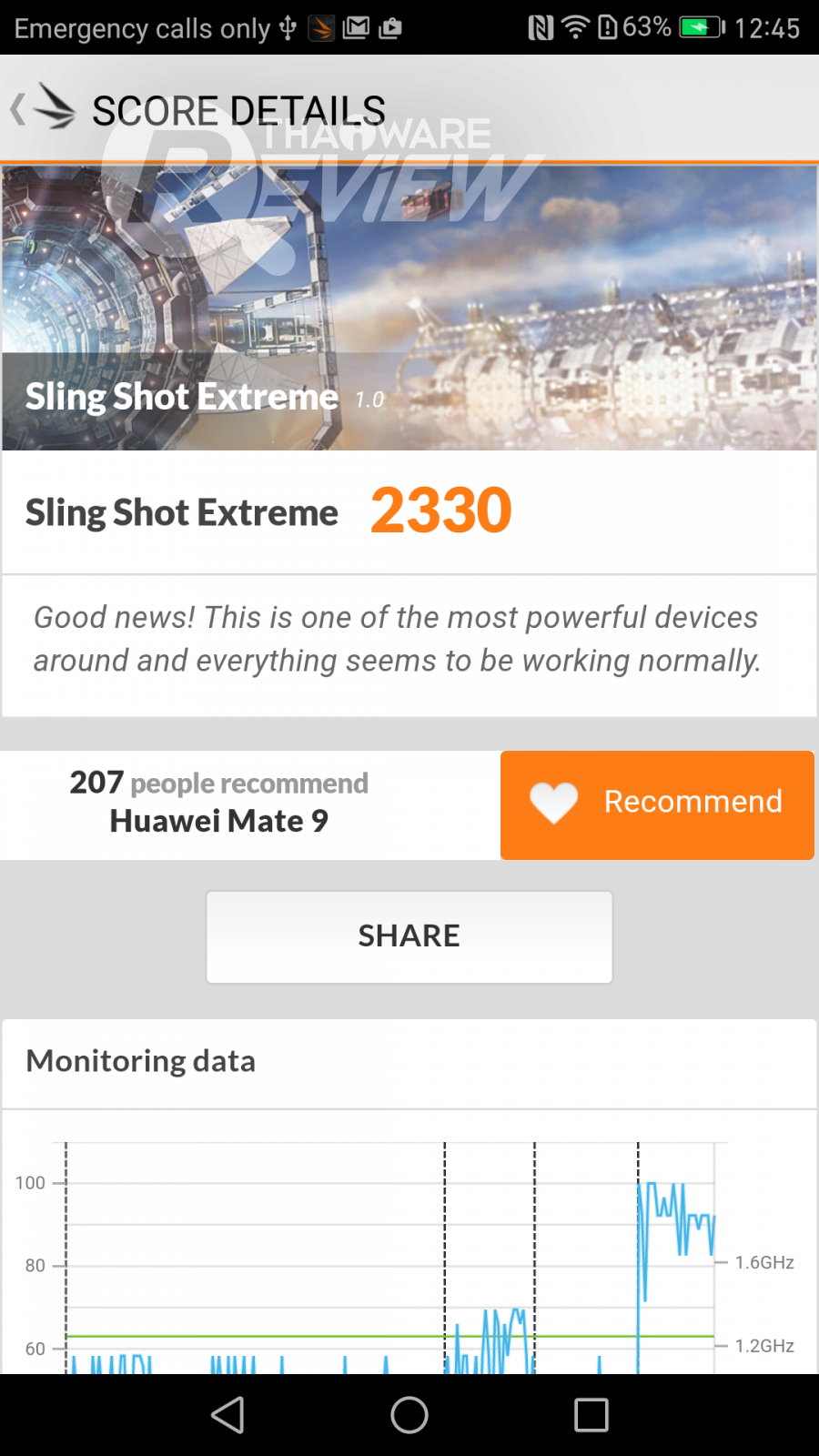The width and height of the screenshot is (819, 1456).
Task: Share the Sling Shot Extreme score
Action: [409, 936]
